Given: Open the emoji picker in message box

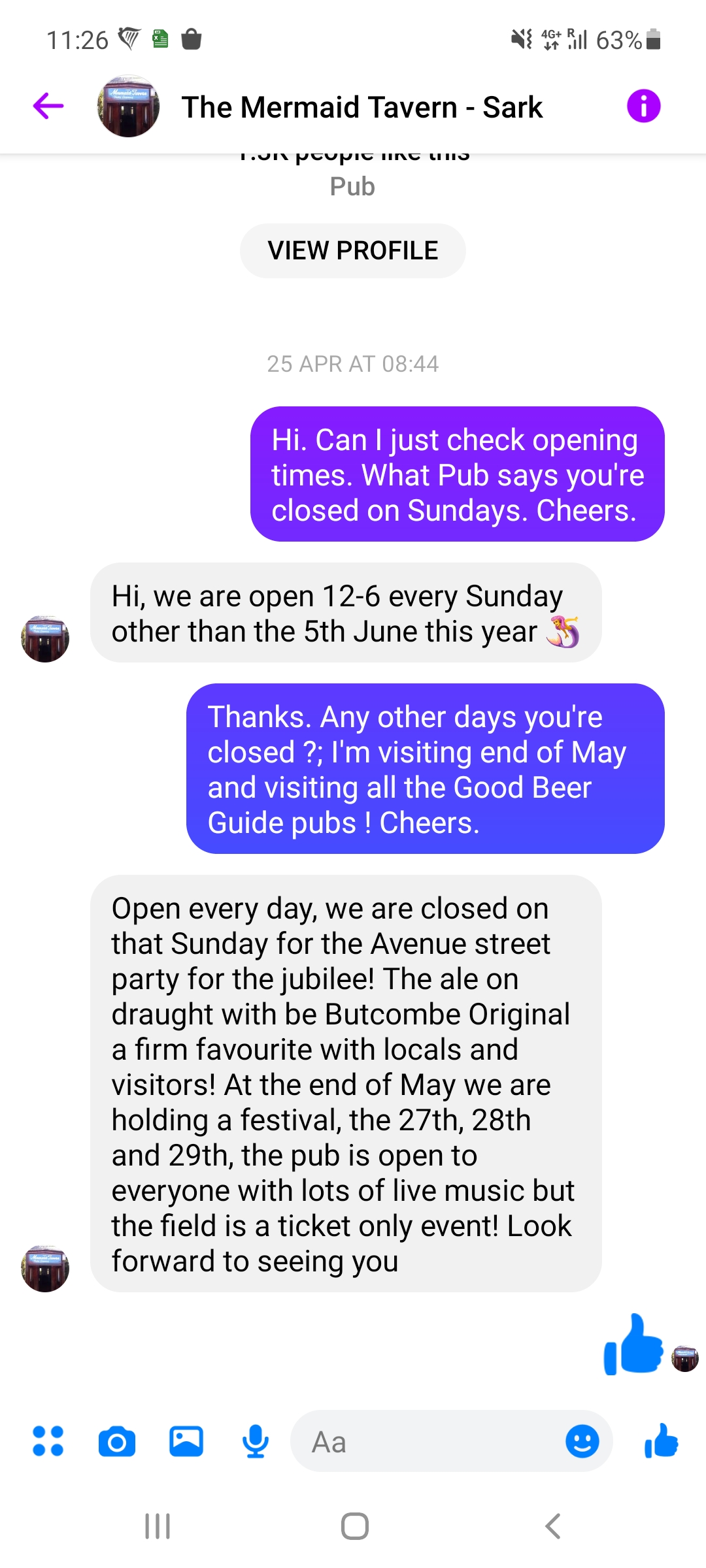Looking at the screenshot, I should pos(582,1441).
